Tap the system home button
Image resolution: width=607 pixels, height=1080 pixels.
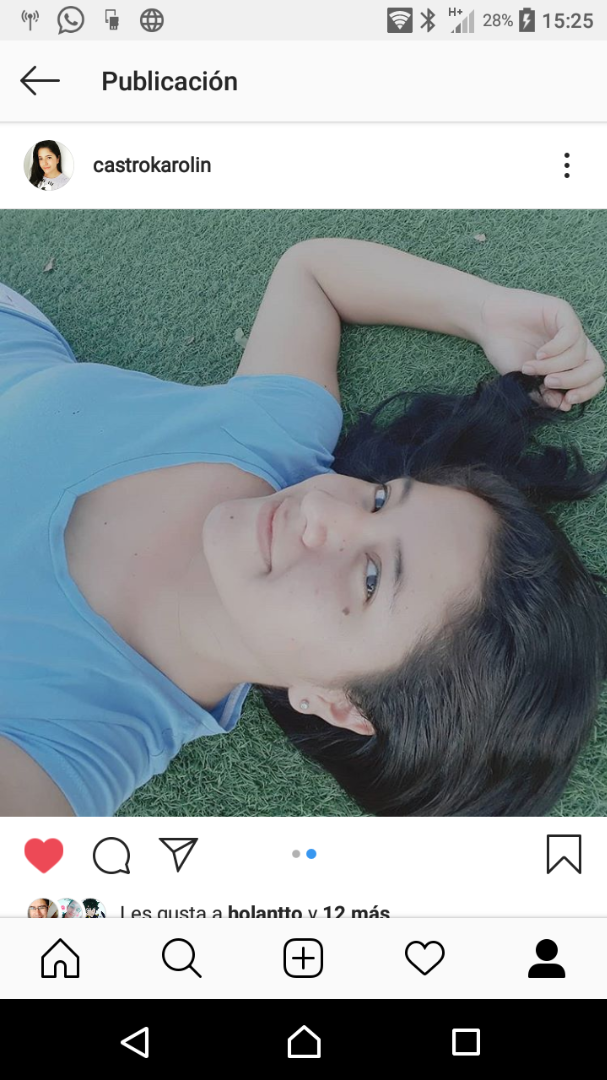304,1042
